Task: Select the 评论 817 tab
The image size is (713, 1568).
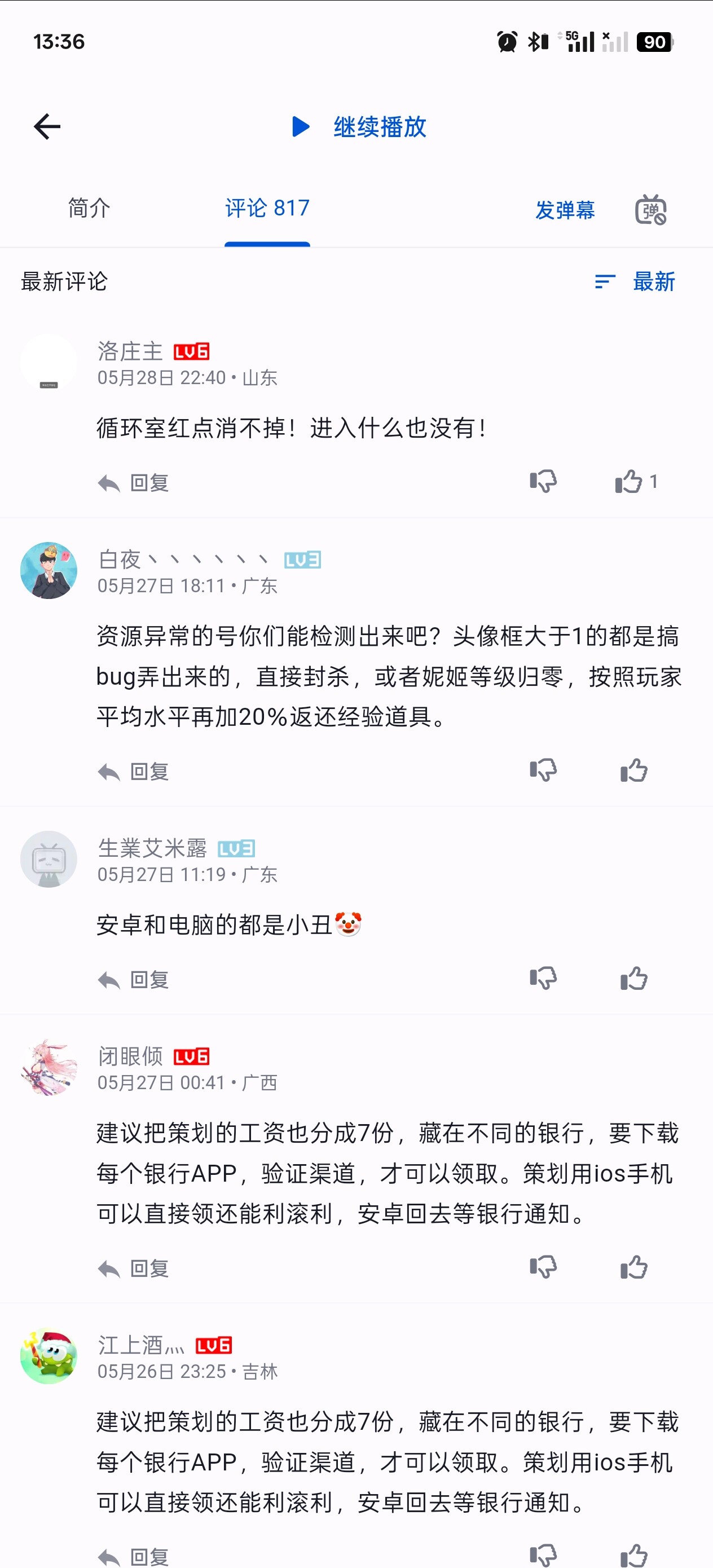Action: (x=267, y=208)
